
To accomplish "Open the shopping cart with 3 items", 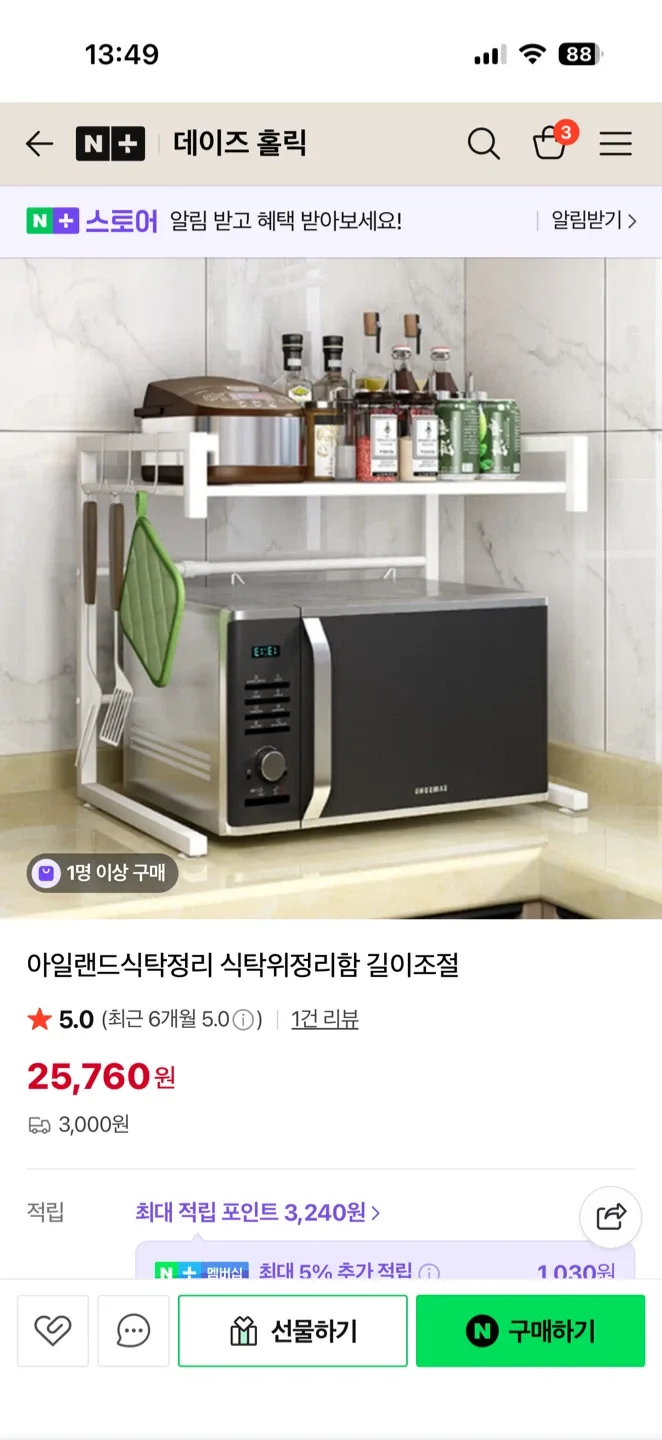I will 550,144.
